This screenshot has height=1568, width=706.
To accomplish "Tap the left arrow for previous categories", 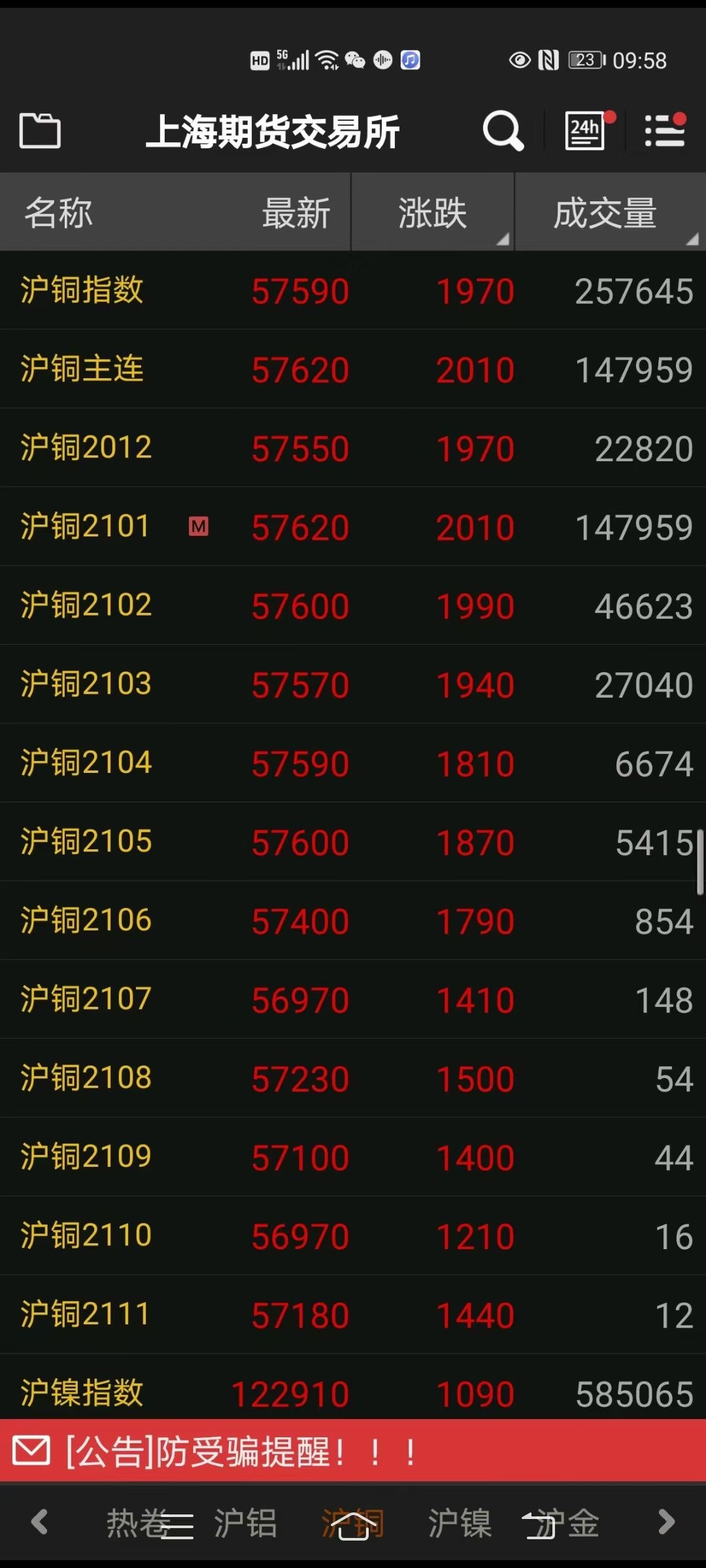I will coord(40,1522).
